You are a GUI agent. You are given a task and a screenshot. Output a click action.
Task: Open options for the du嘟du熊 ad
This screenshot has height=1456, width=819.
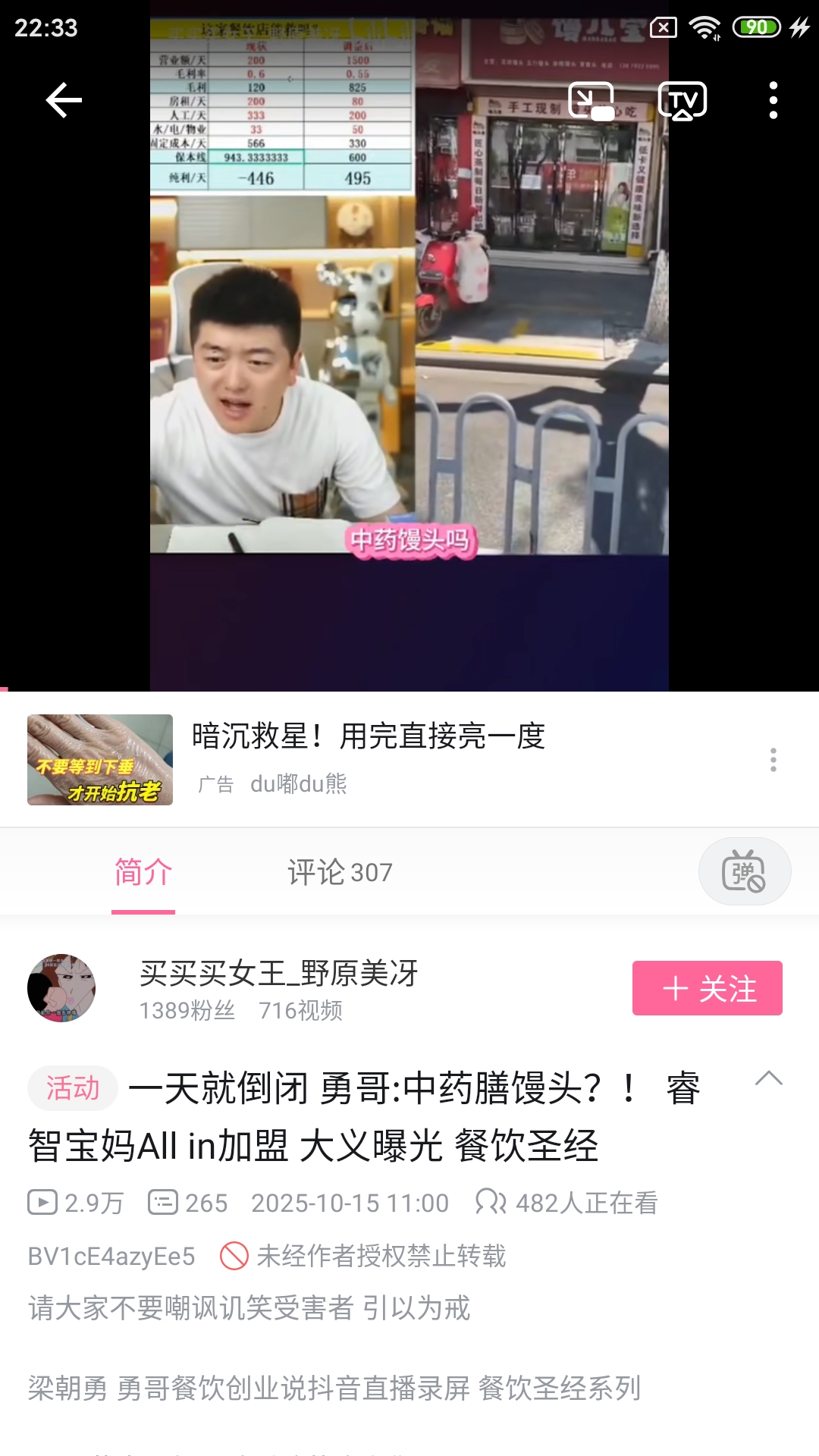773,760
